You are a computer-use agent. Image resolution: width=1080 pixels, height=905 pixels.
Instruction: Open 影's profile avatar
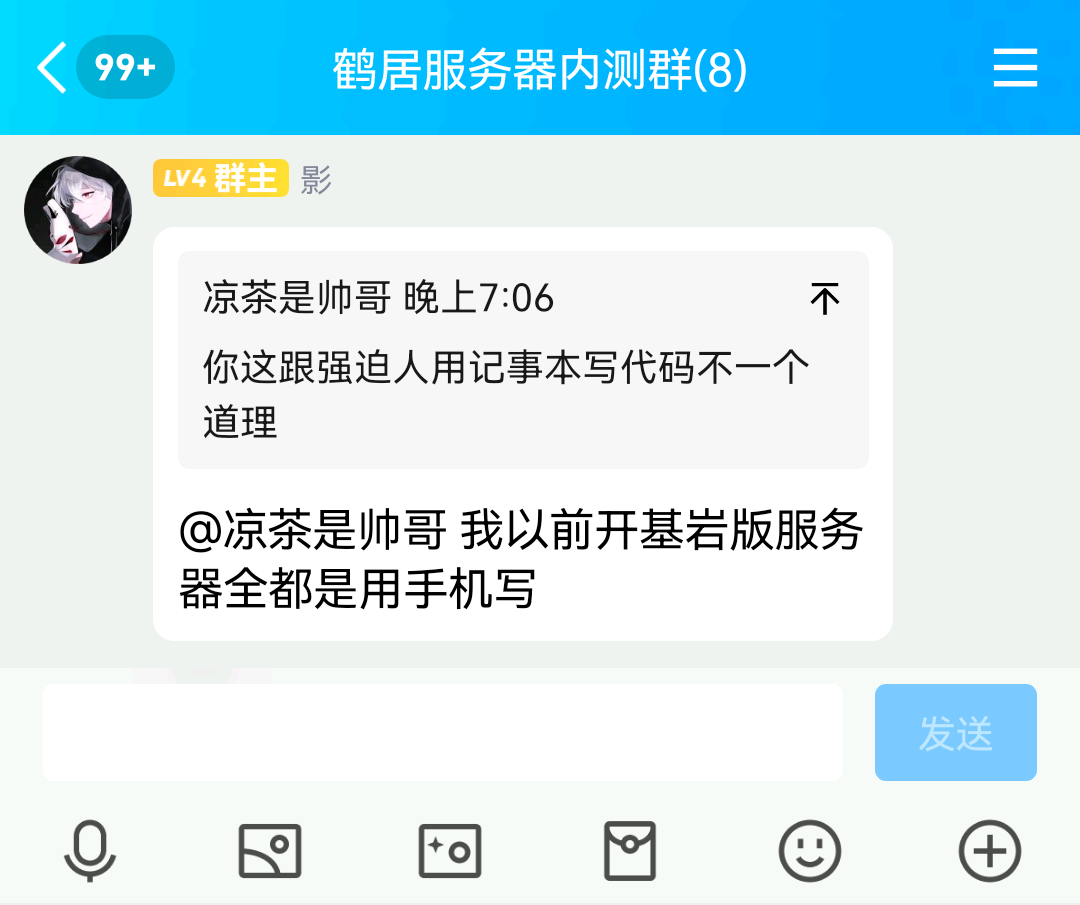pyautogui.click(x=78, y=210)
